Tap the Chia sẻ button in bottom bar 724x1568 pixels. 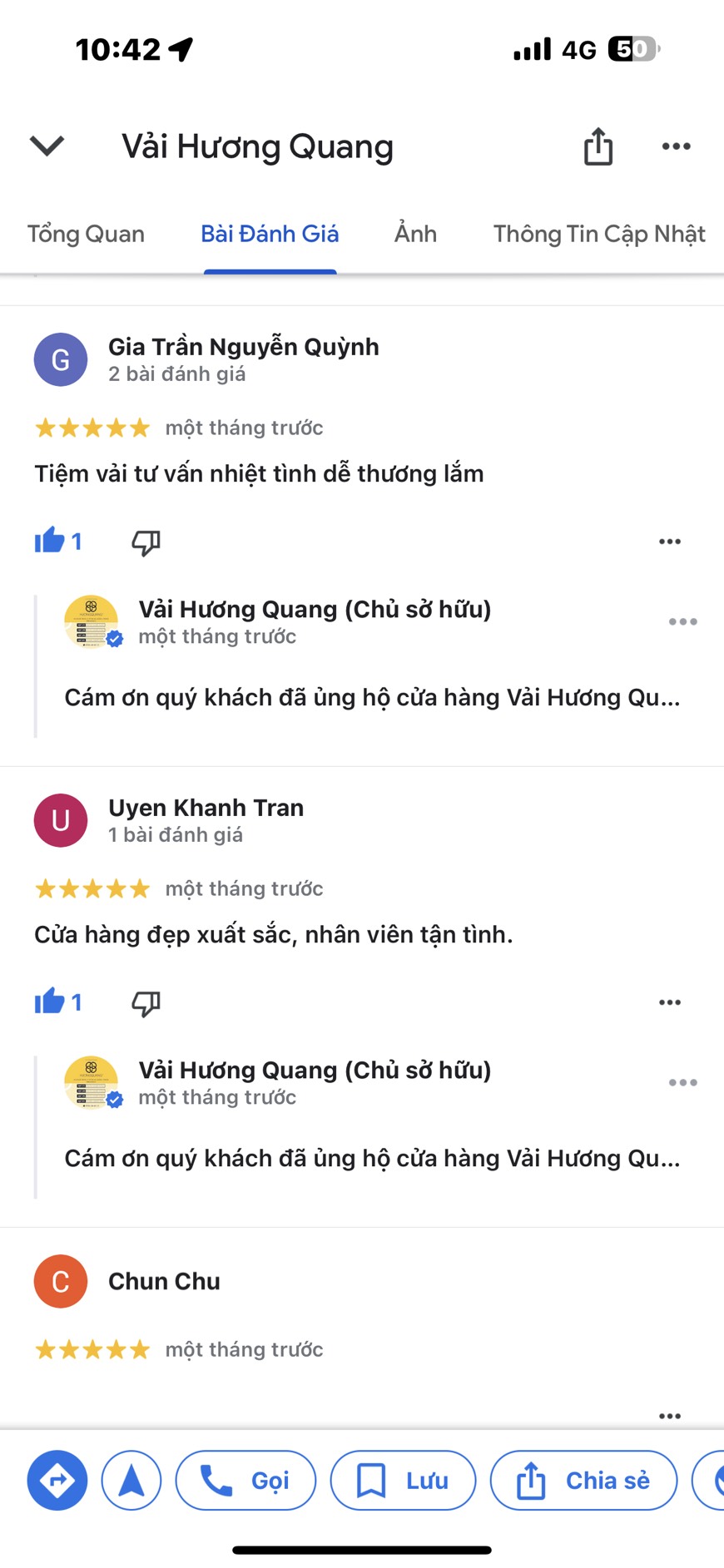pyautogui.click(x=583, y=1481)
